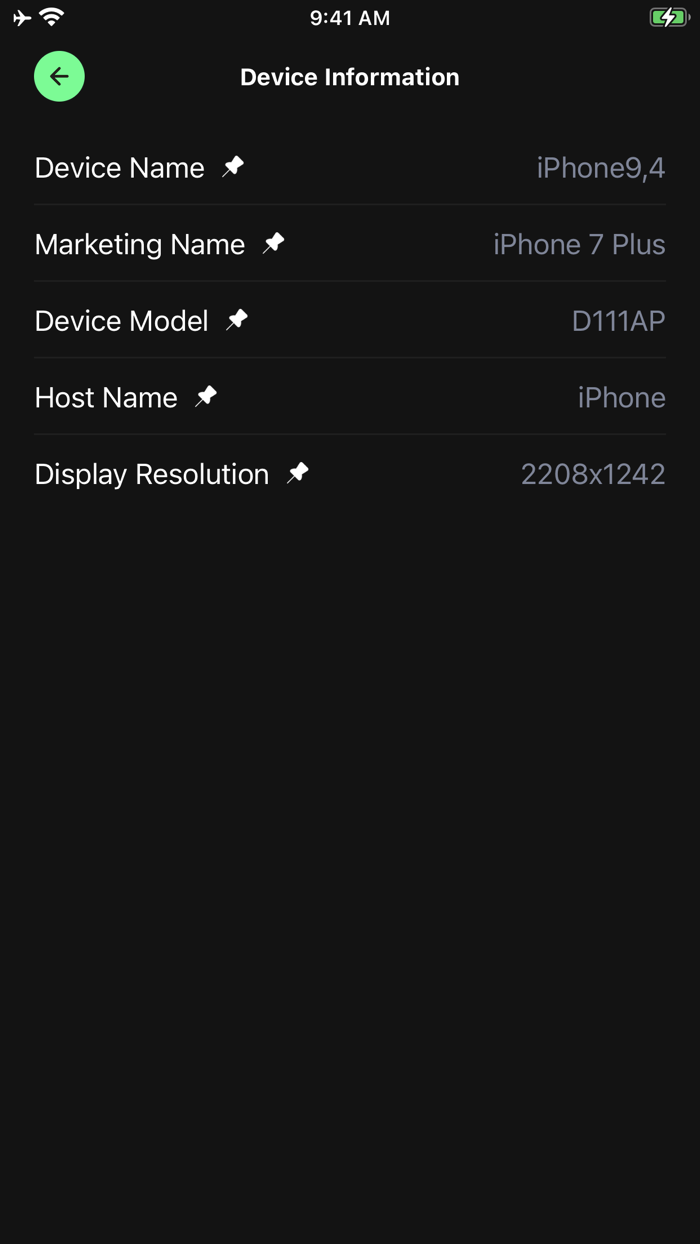Screen dimensions: 700x1244
Task: Tap the pin next to Display Resolution
Action: (297, 473)
